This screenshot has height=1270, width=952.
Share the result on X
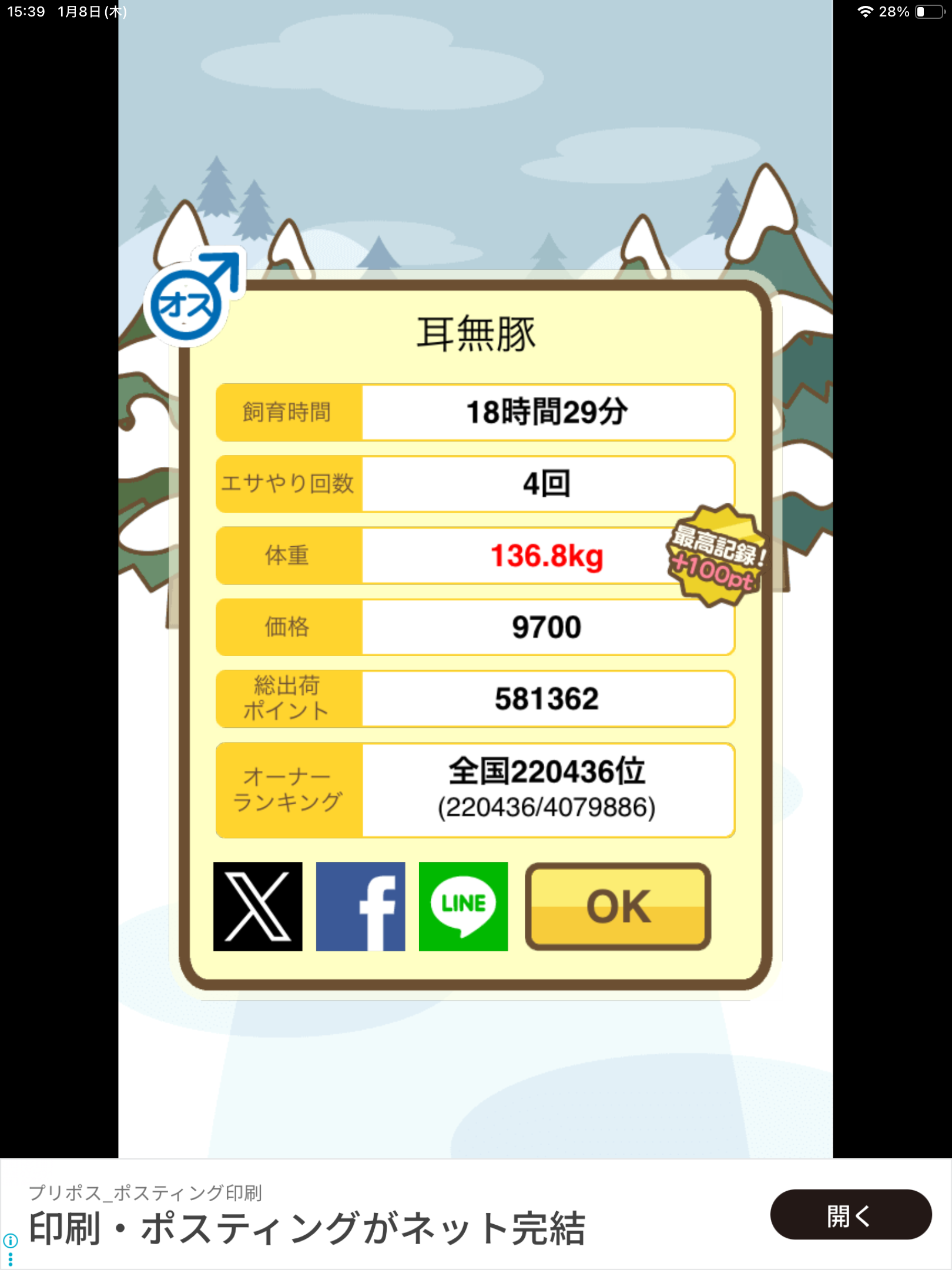(x=257, y=906)
